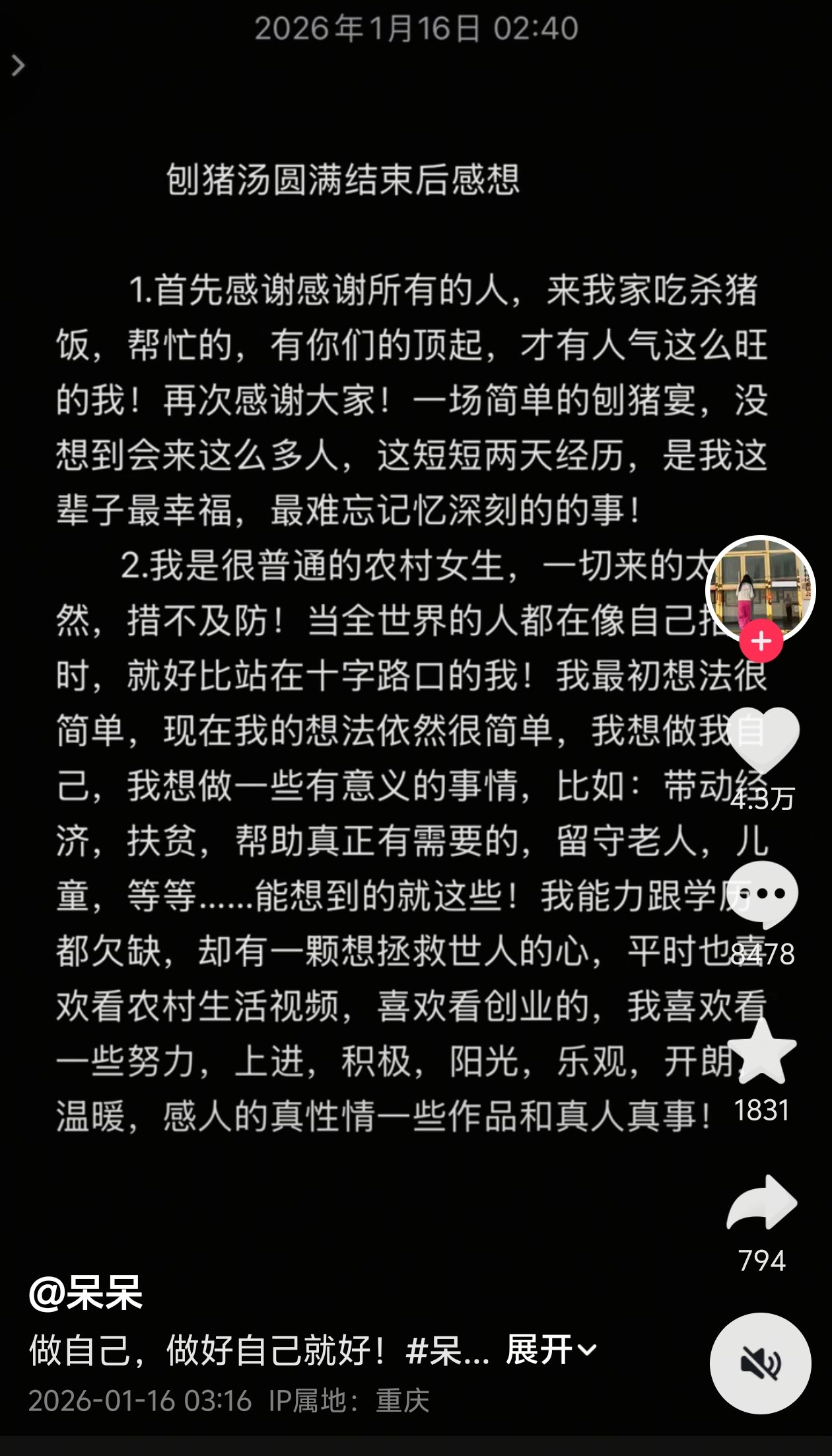
Task: Tap the top-left chevron arrow
Action: point(18,65)
